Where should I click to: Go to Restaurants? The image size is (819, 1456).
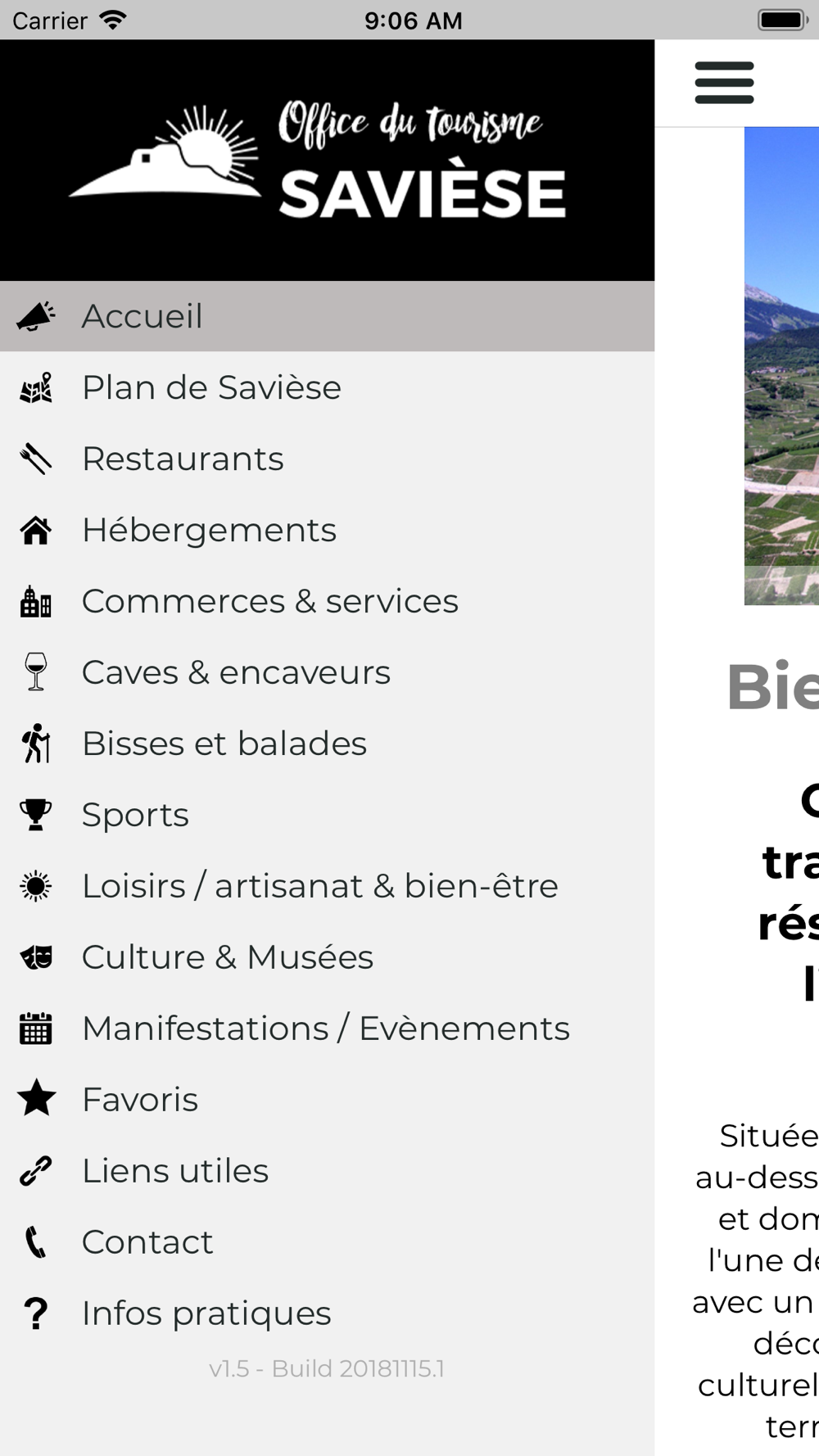click(x=327, y=459)
